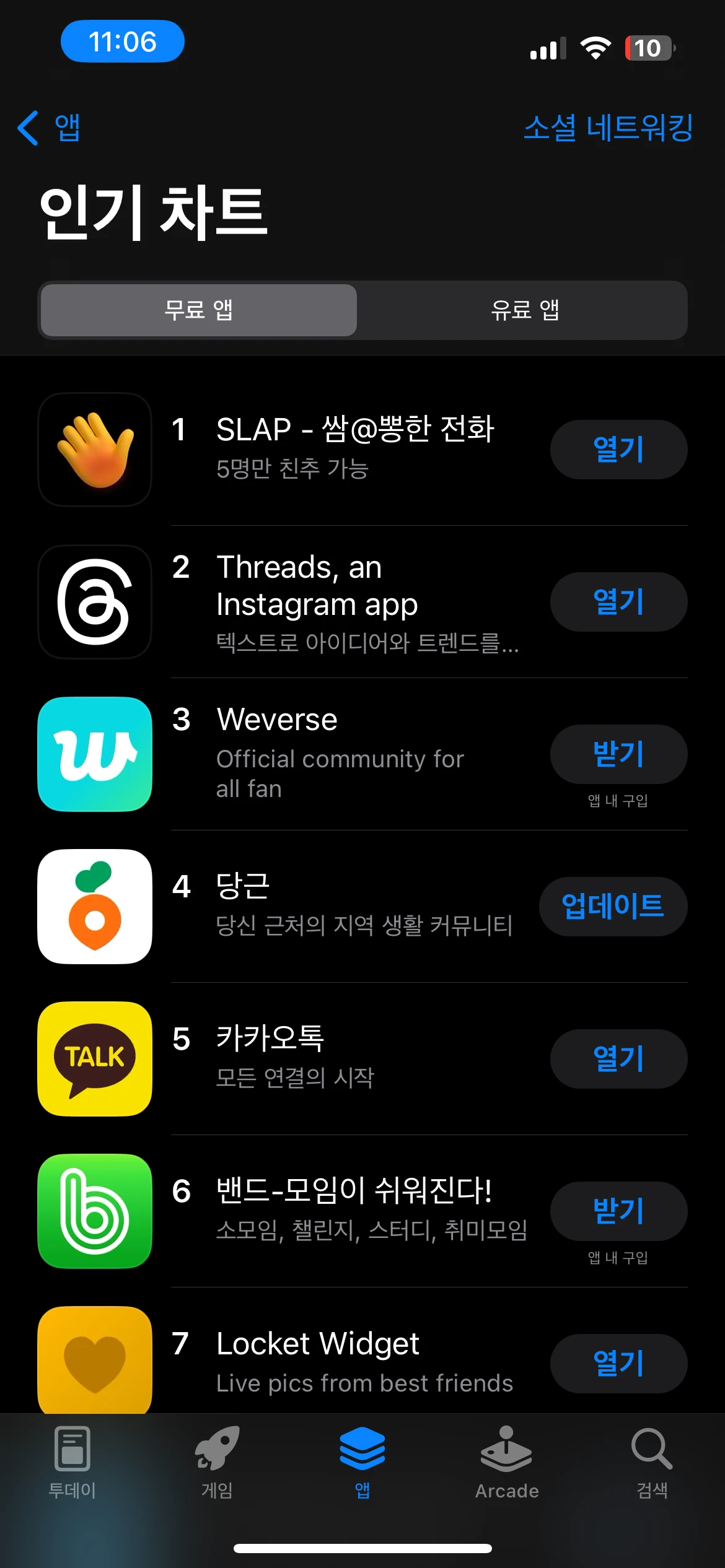Open the SLAP app with 열기
Screen dimensions: 725x1568
pos(618,450)
